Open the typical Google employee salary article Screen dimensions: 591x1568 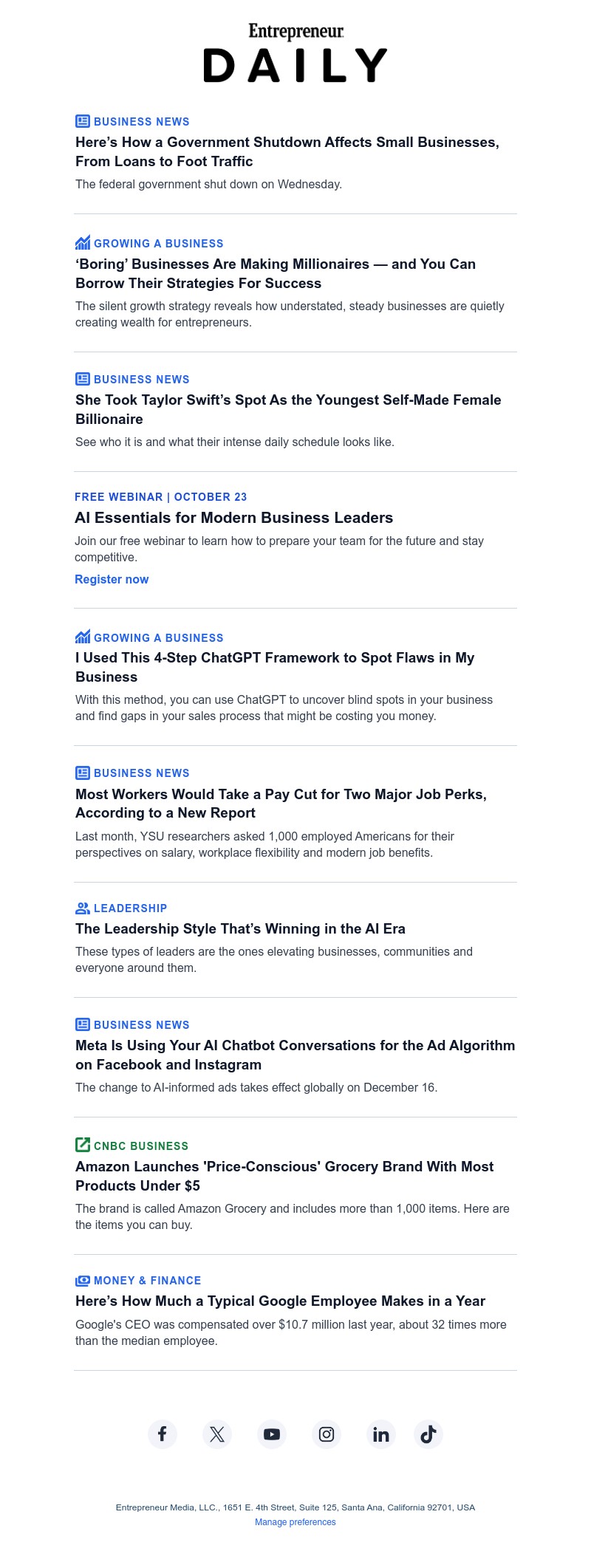[x=280, y=1301]
